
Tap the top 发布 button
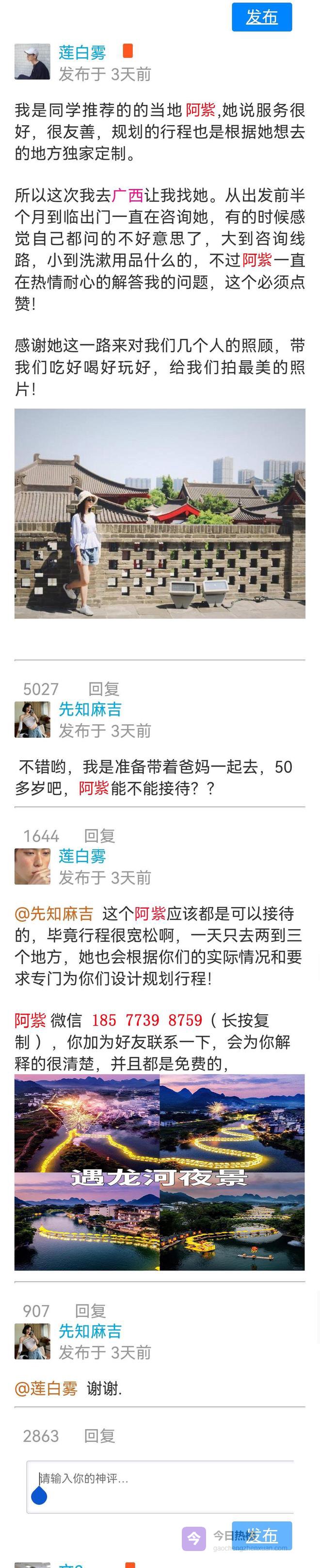[262, 17]
